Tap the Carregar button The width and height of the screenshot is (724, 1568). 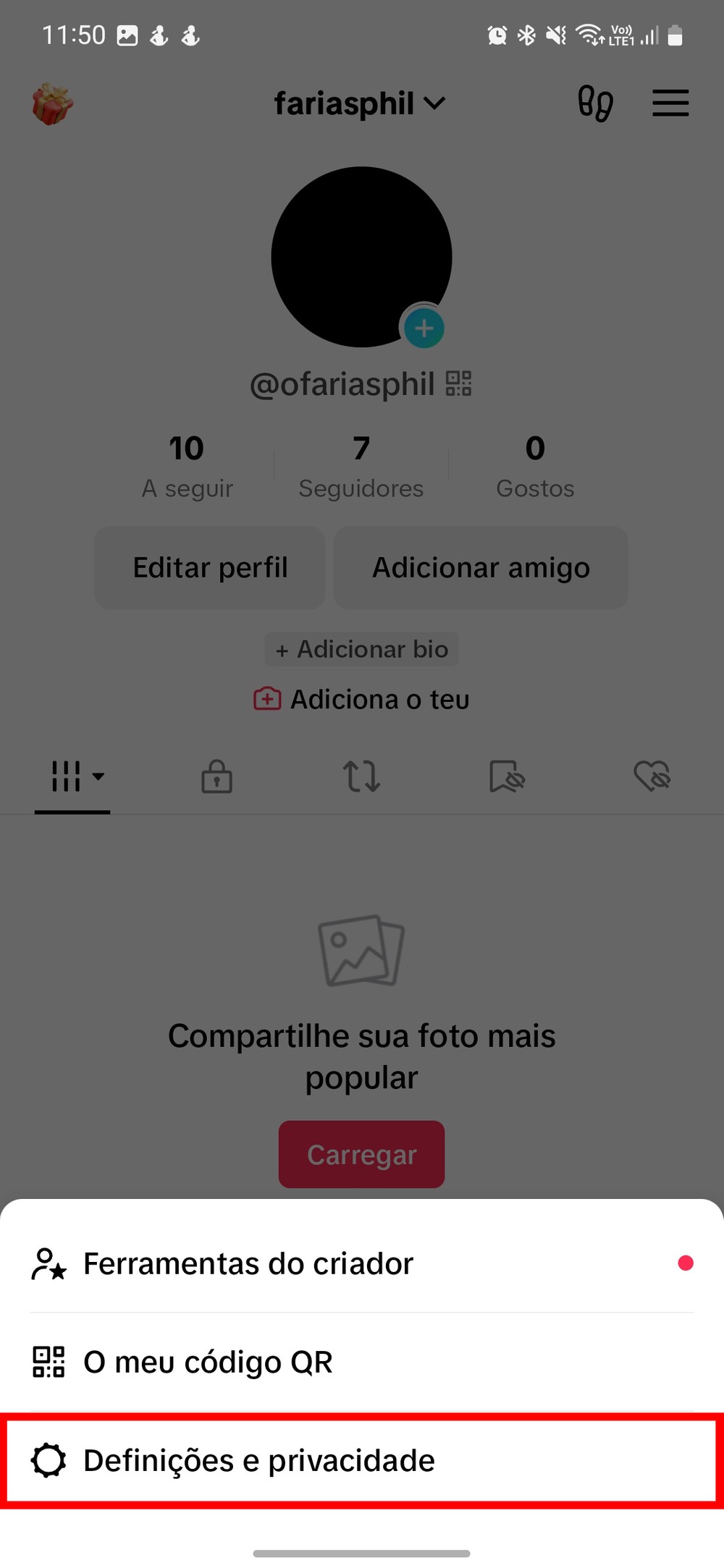pyautogui.click(x=361, y=1154)
